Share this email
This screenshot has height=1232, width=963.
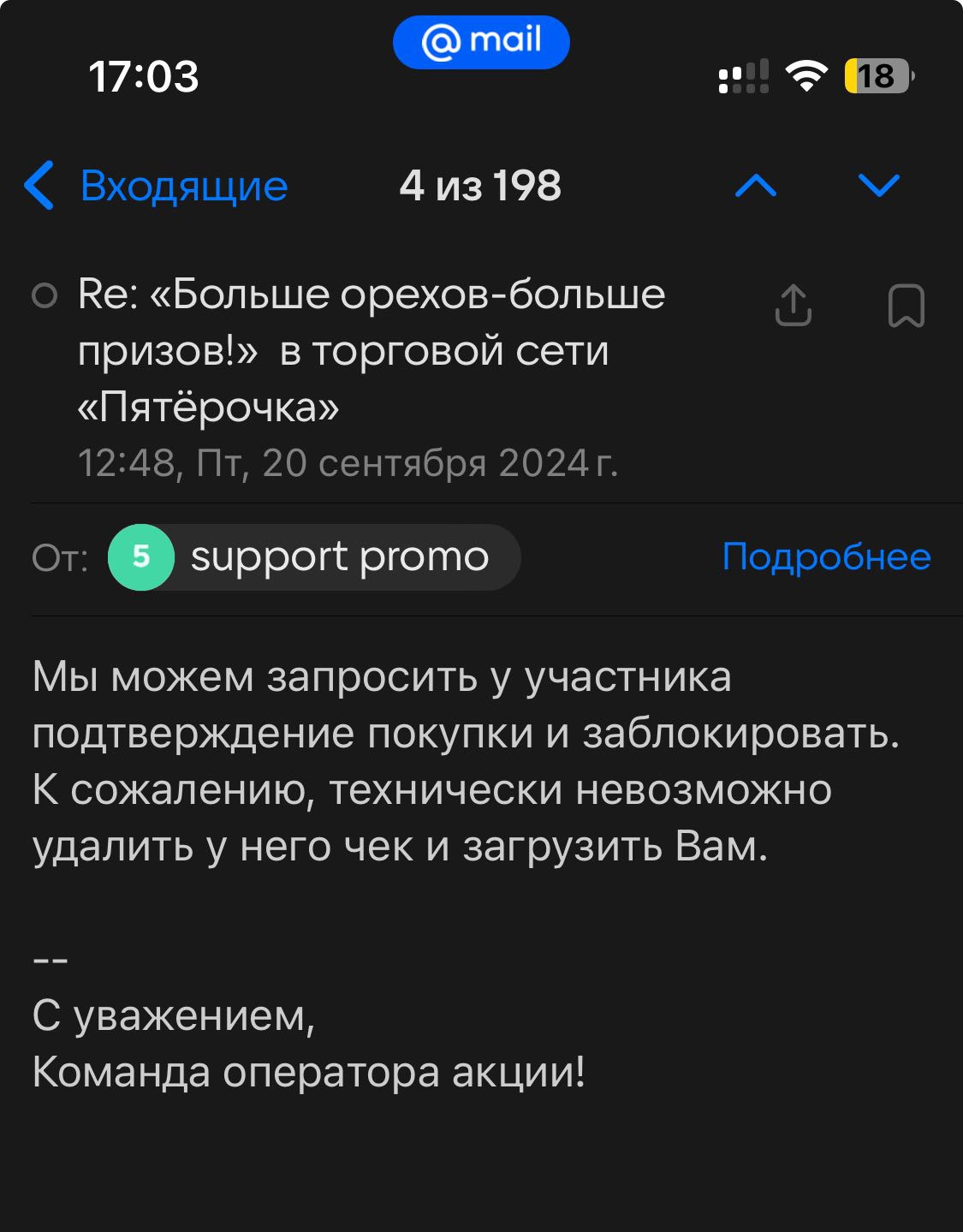point(793,306)
